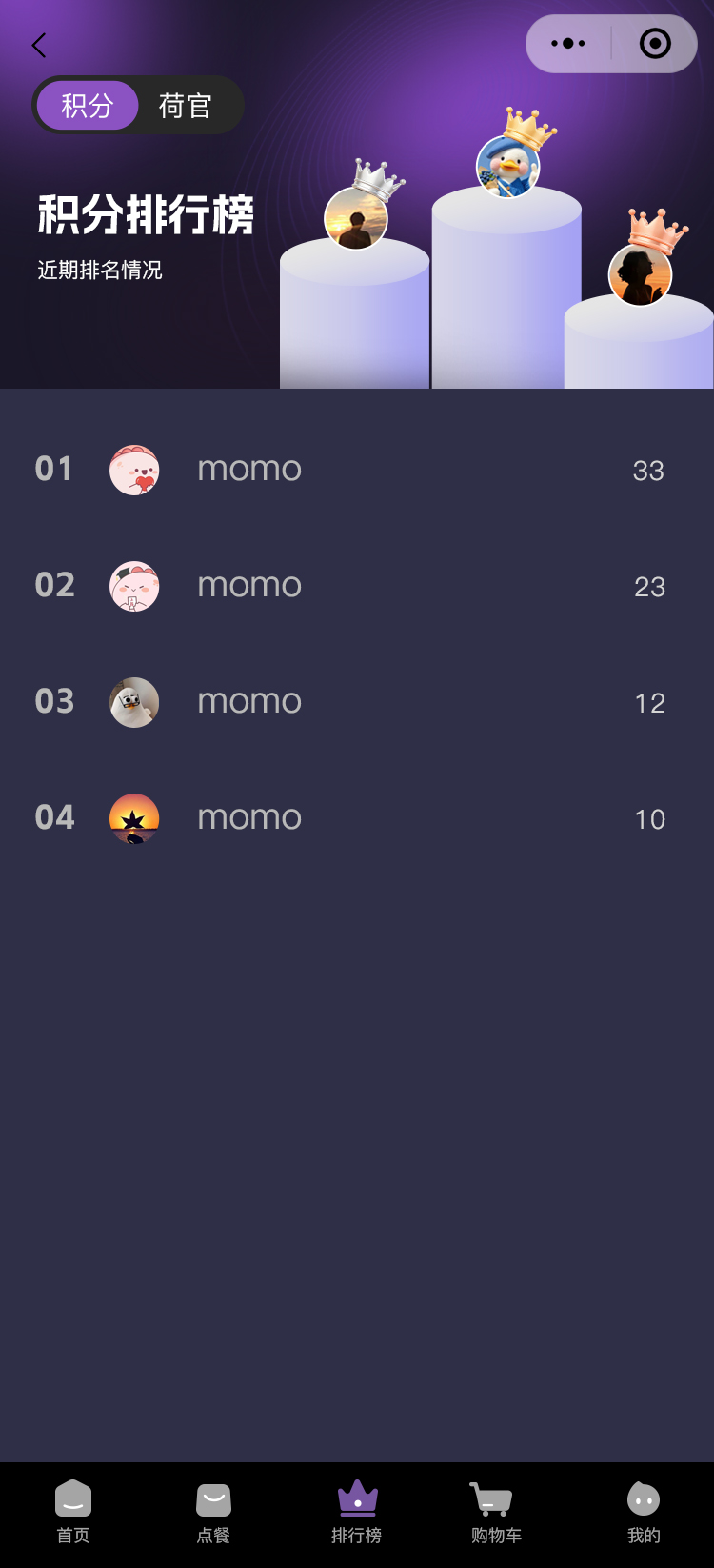This screenshot has width=714, height=1568.
Task: Close the mini program via the circle button
Action: coord(655,44)
